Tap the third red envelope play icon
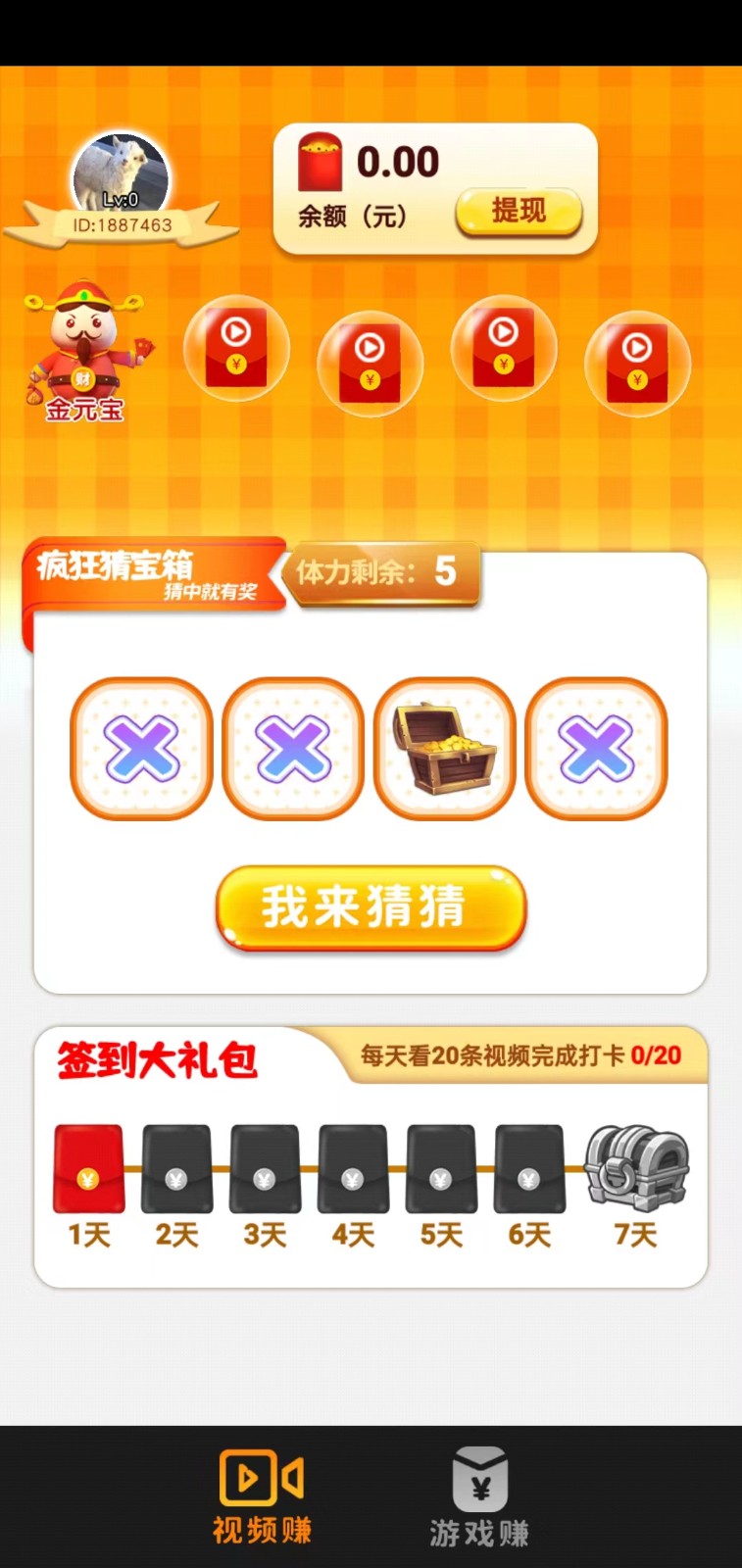Image resolution: width=742 pixels, height=1568 pixels. click(504, 350)
